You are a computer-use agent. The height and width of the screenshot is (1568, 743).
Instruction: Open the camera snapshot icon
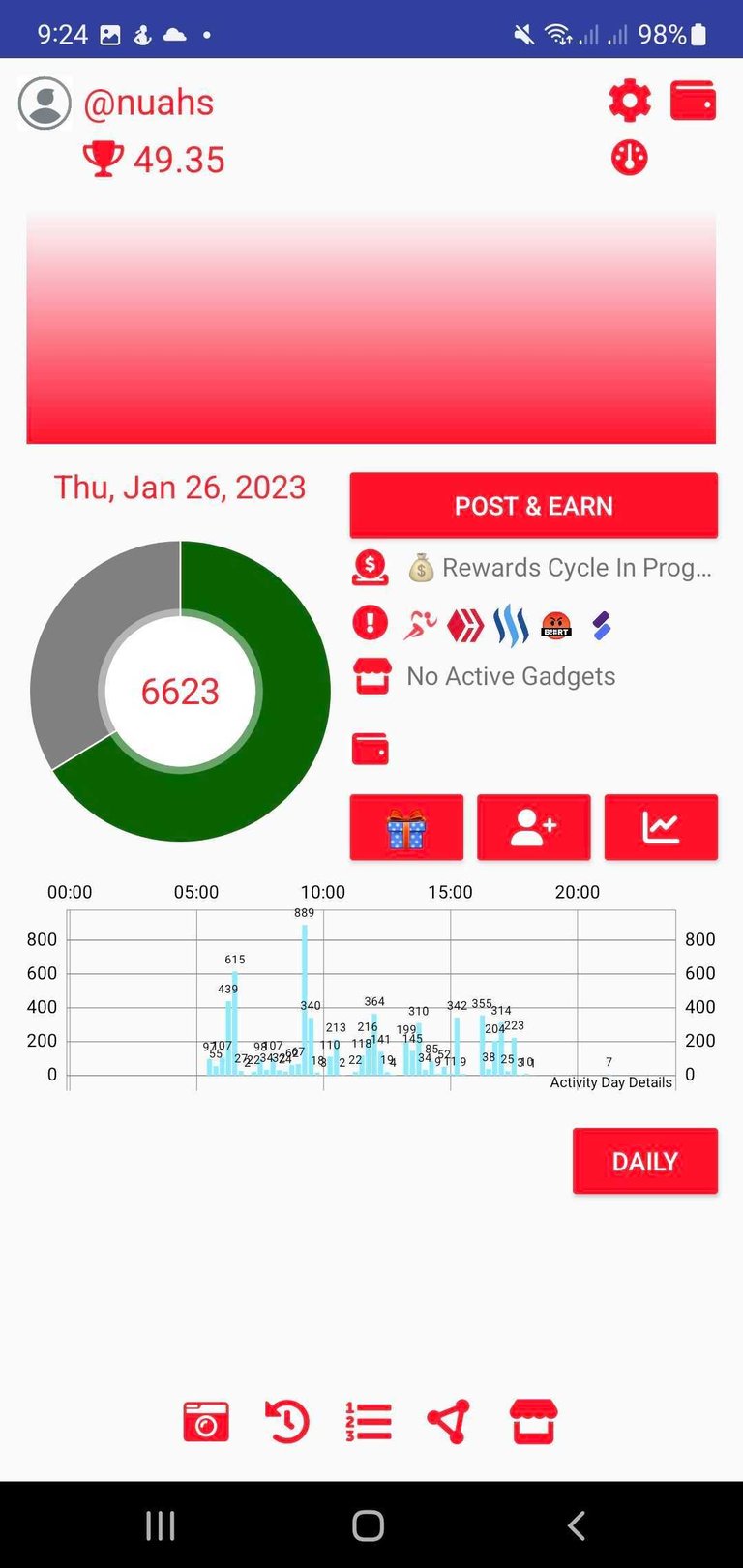coord(206,1422)
